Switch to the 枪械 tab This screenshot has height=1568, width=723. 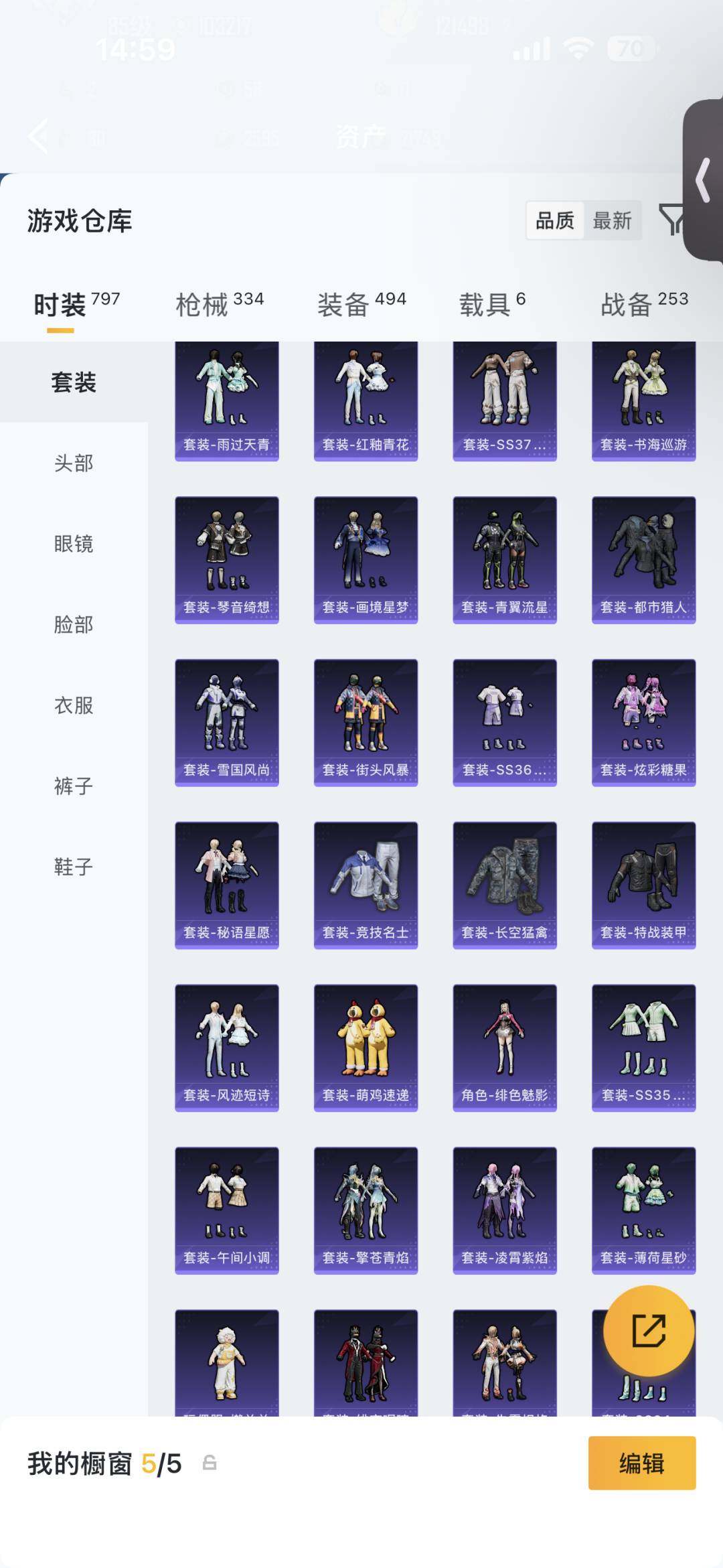[220, 304]
